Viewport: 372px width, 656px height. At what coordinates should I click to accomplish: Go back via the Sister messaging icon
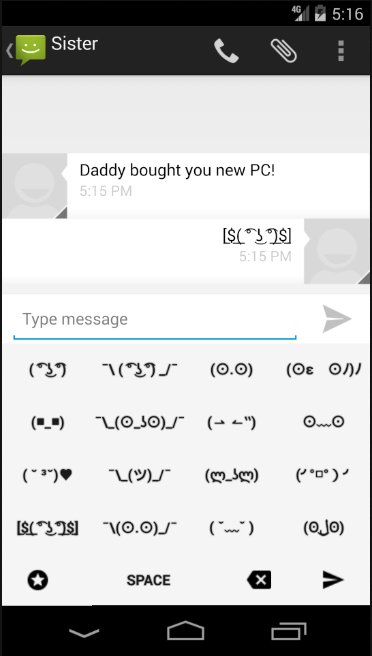26,50
